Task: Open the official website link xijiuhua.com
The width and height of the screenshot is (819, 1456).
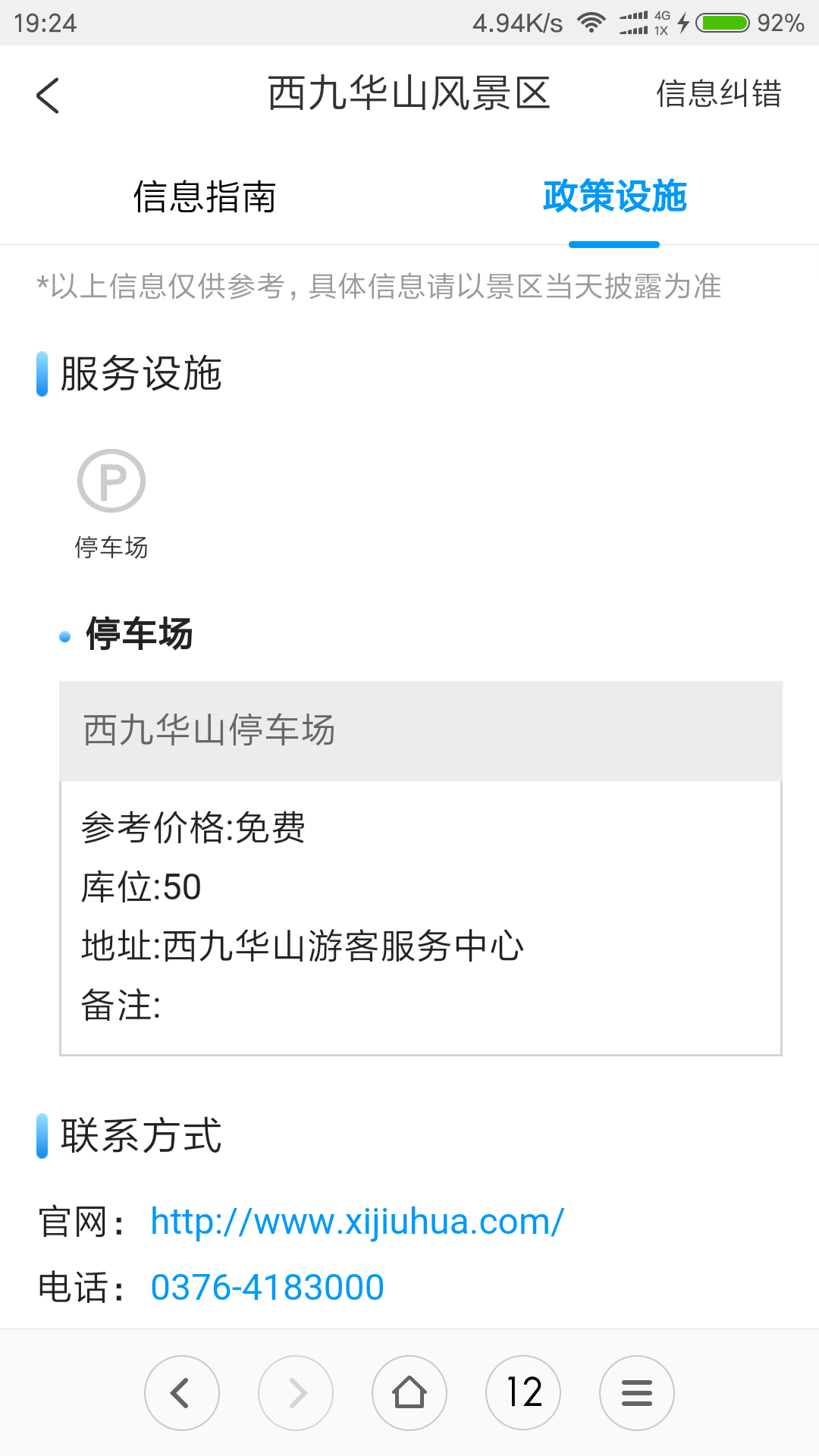Action: click(357, 1222)
